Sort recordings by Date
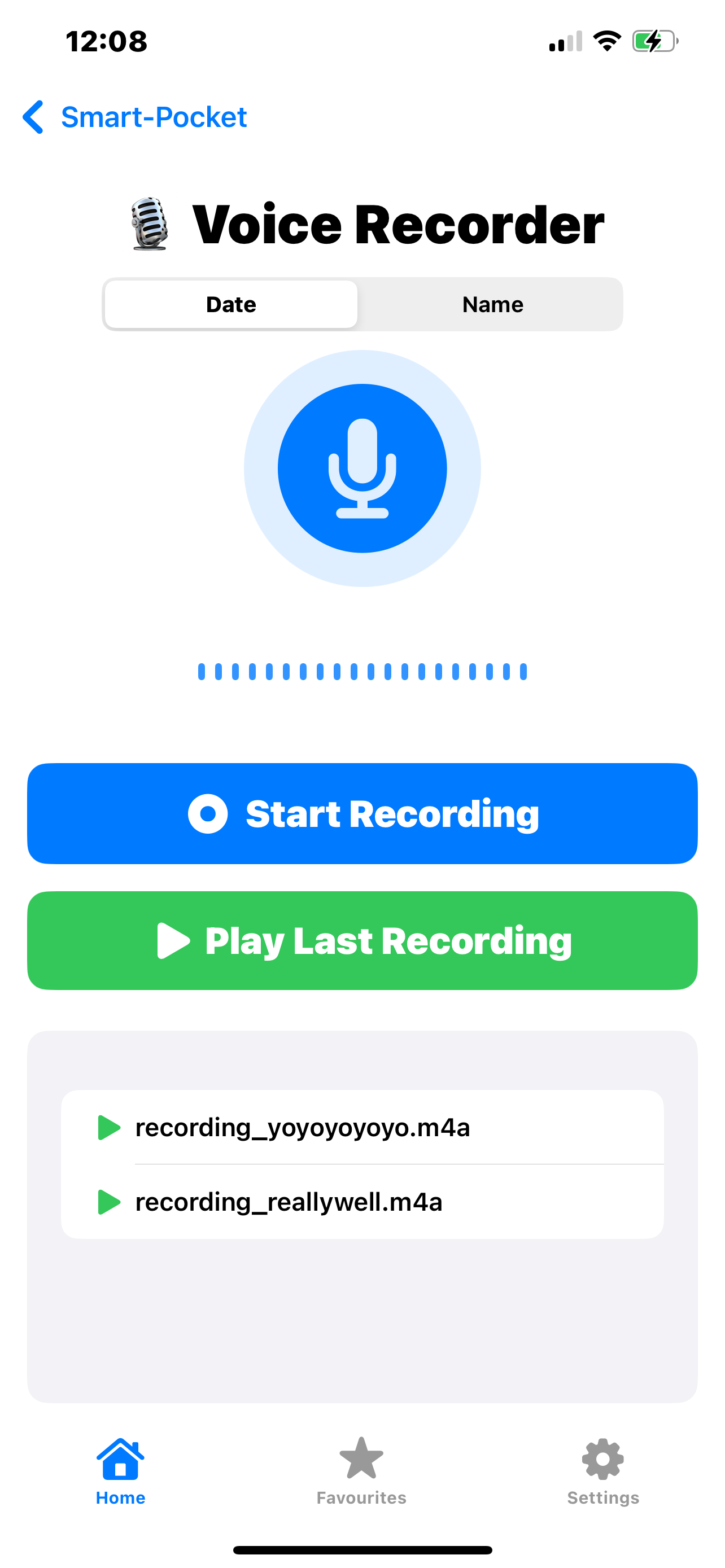Viewport: 725px width, 1568px height. [231, 304]
